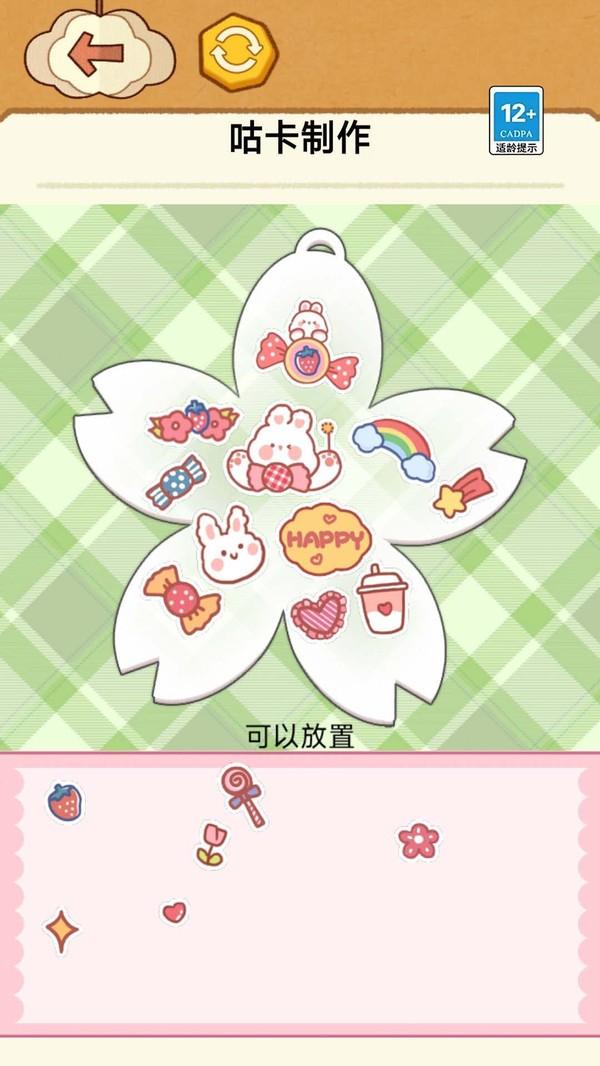The width and height of the screenshot is (600, 1066).
Task: Pick the small red heart sticker
Action: coord(174,912)
